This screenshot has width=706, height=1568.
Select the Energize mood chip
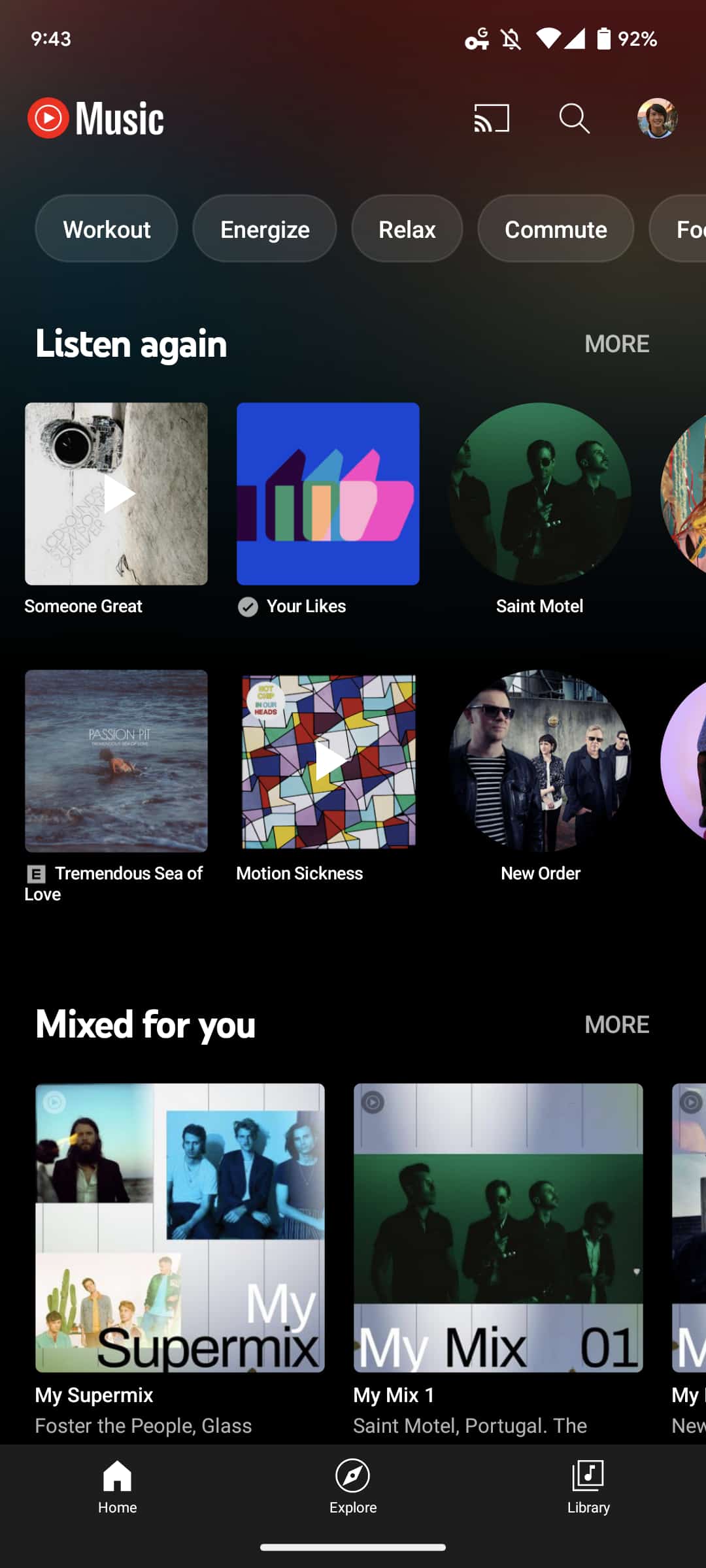pos(265,229)
